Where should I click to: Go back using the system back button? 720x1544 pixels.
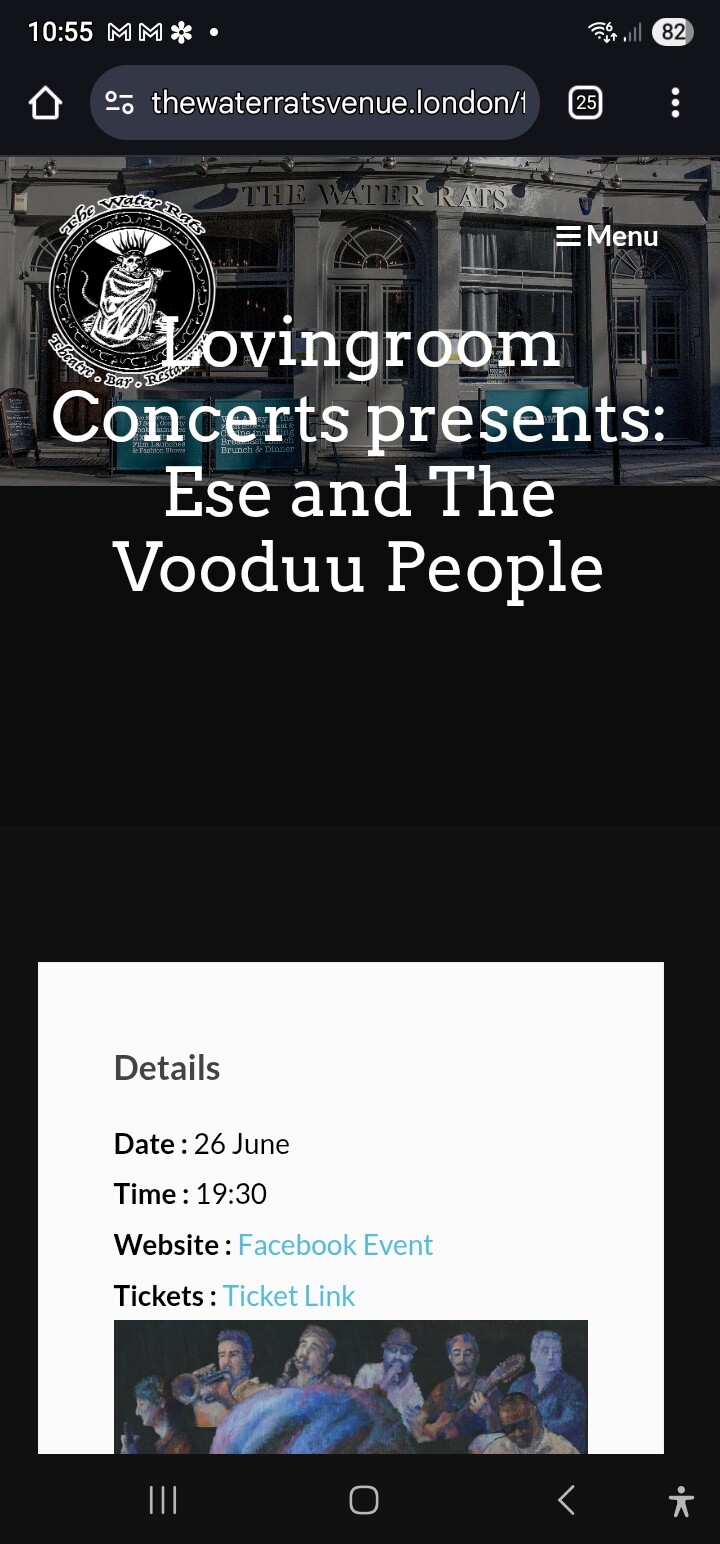coord(566,1499)
